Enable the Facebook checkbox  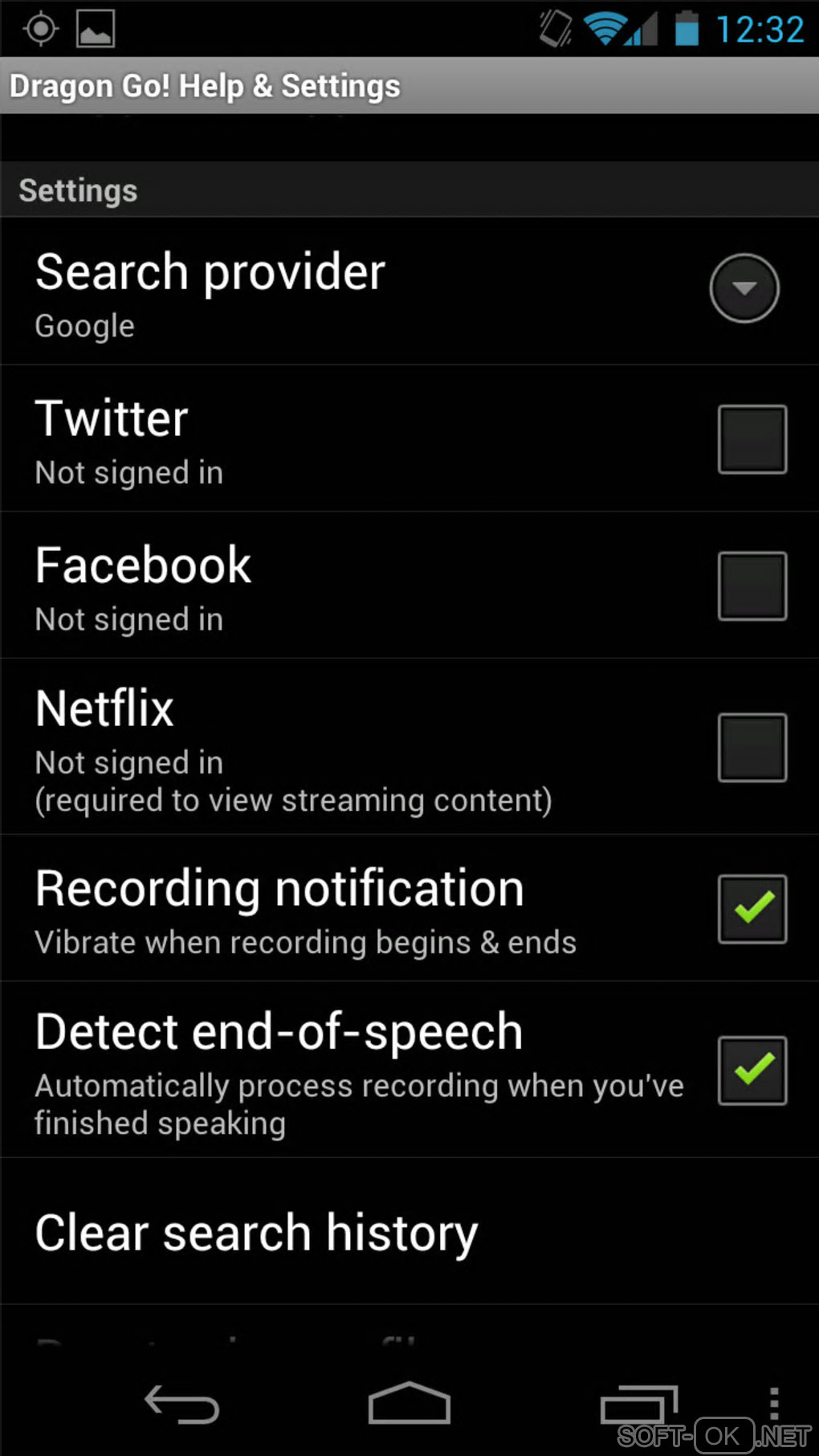pyautogui.click(x=752, y=586)
